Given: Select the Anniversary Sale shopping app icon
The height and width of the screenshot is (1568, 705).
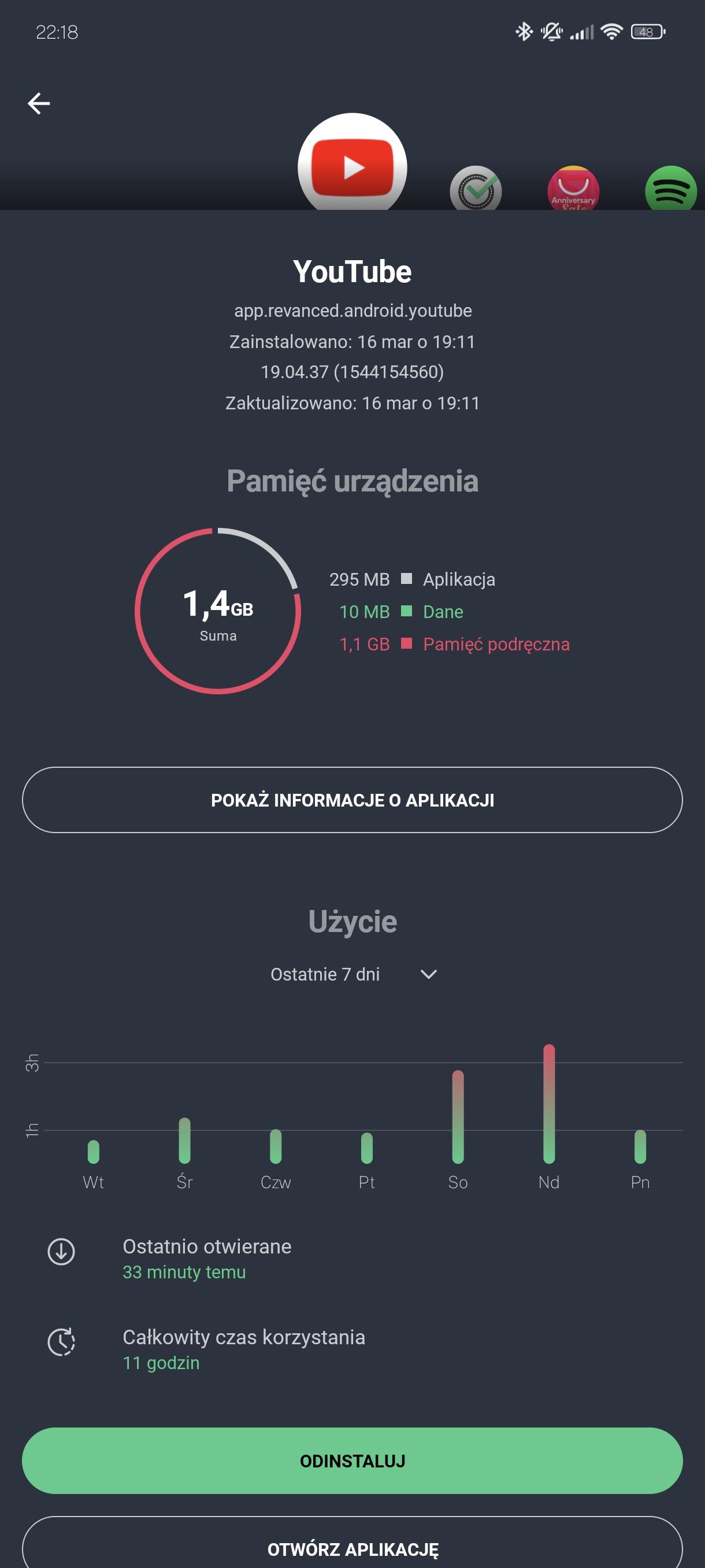Looking at the screenshot, I should coord(573,189).
